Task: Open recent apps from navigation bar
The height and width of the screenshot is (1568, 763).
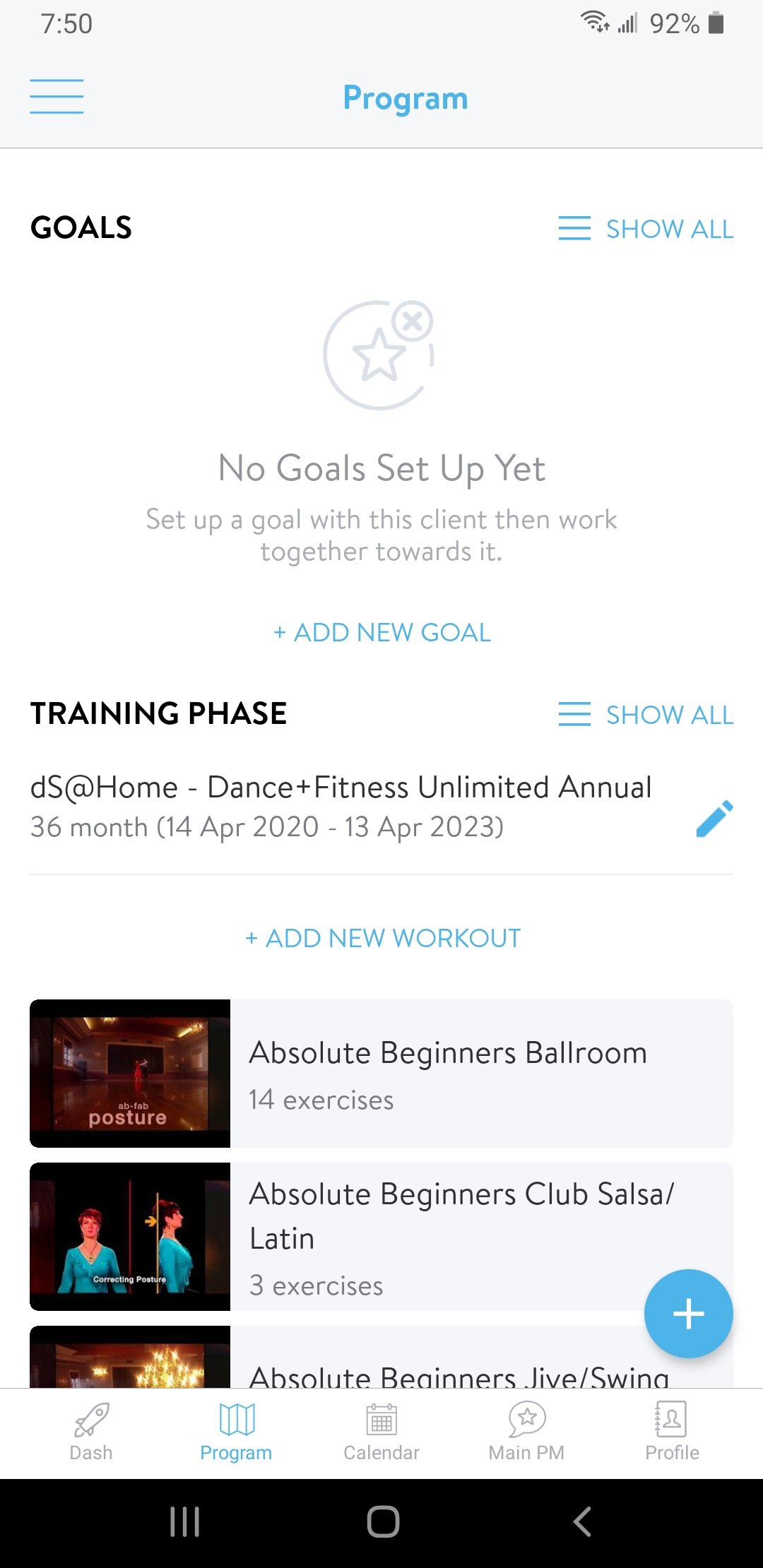Action: pos(185,1521)
